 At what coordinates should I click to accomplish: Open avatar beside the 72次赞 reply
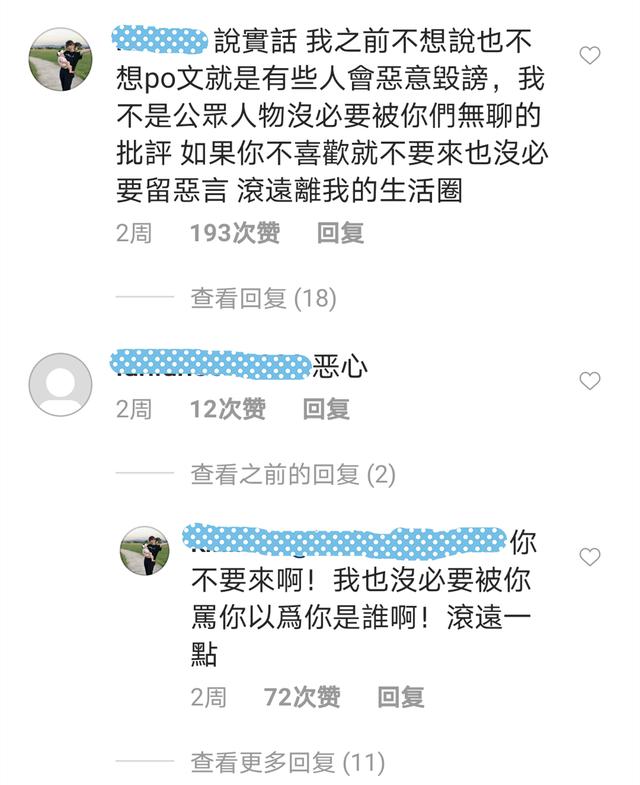click(145, 551)
